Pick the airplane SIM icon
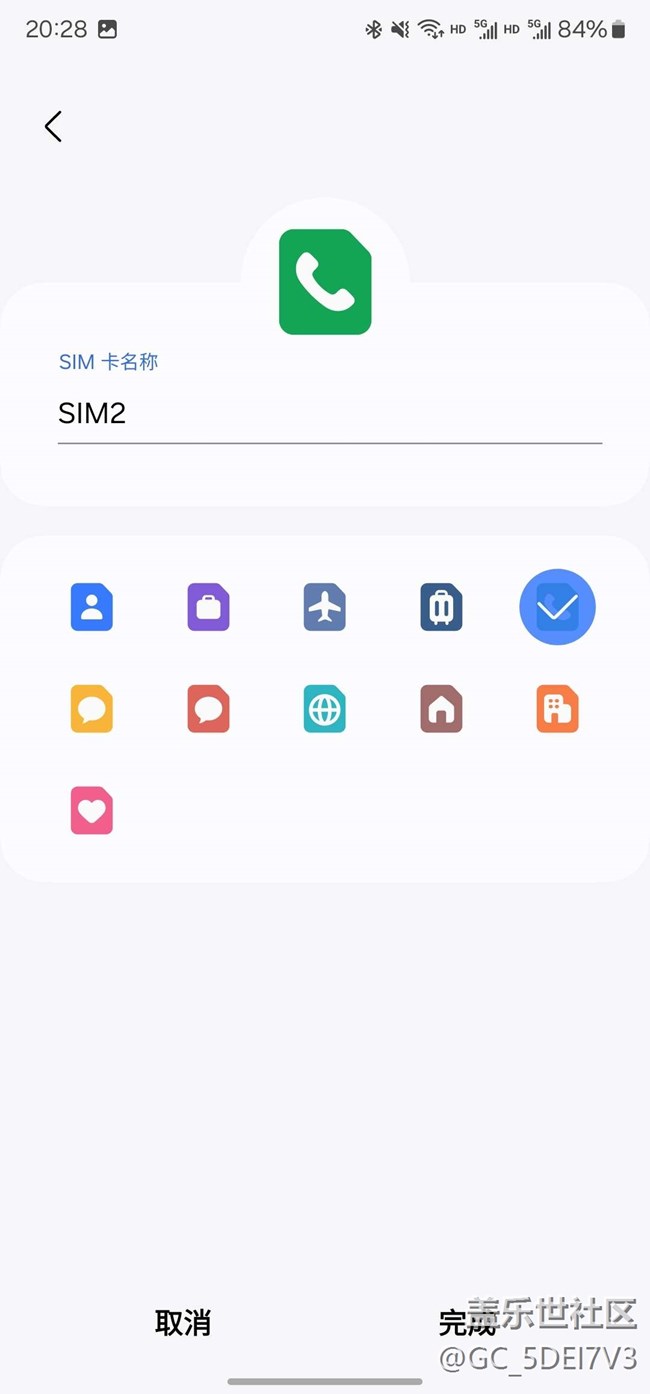 coord(325,607)
